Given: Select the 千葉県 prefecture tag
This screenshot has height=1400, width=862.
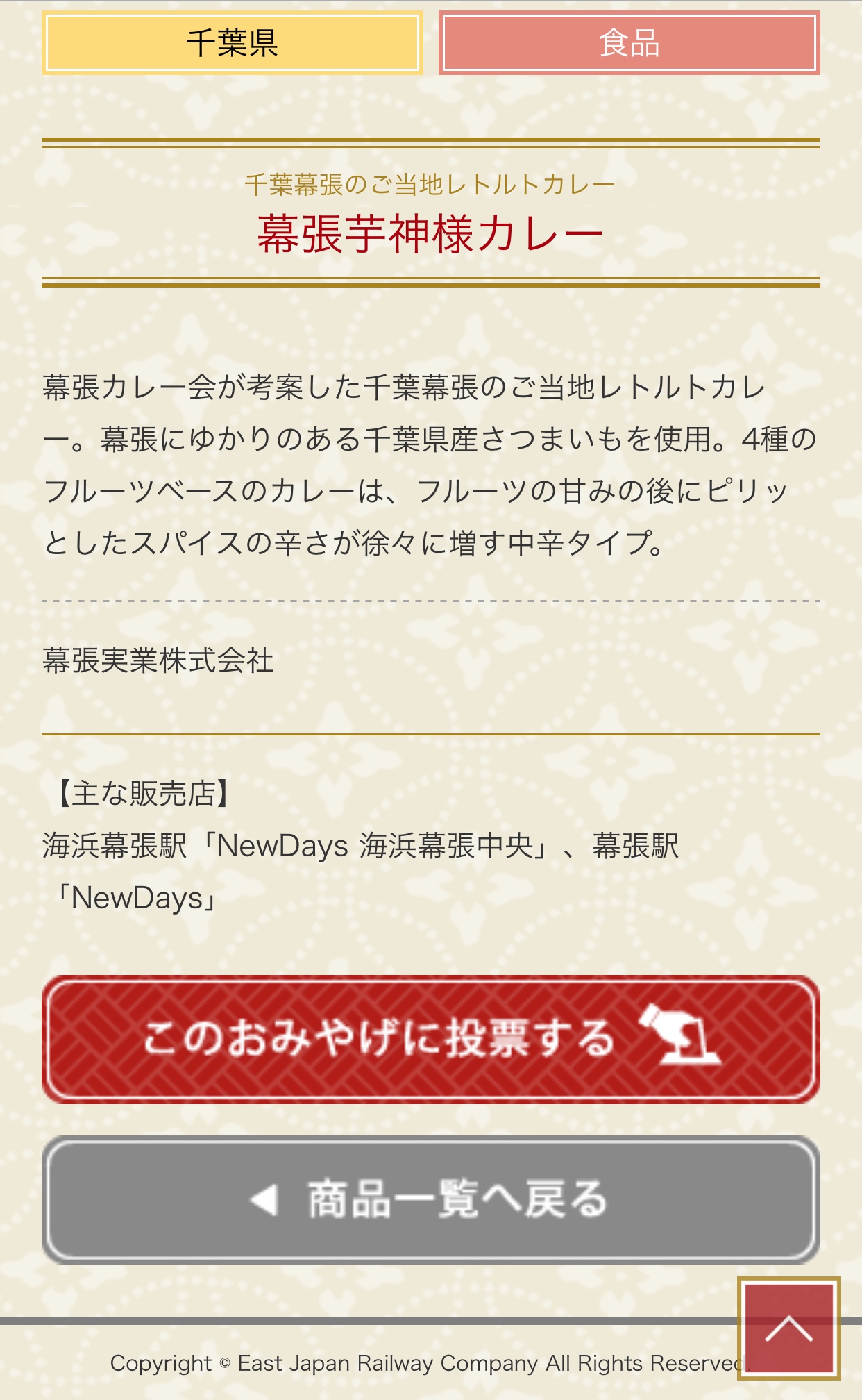Looking at the screenshot, I should 232,43.
